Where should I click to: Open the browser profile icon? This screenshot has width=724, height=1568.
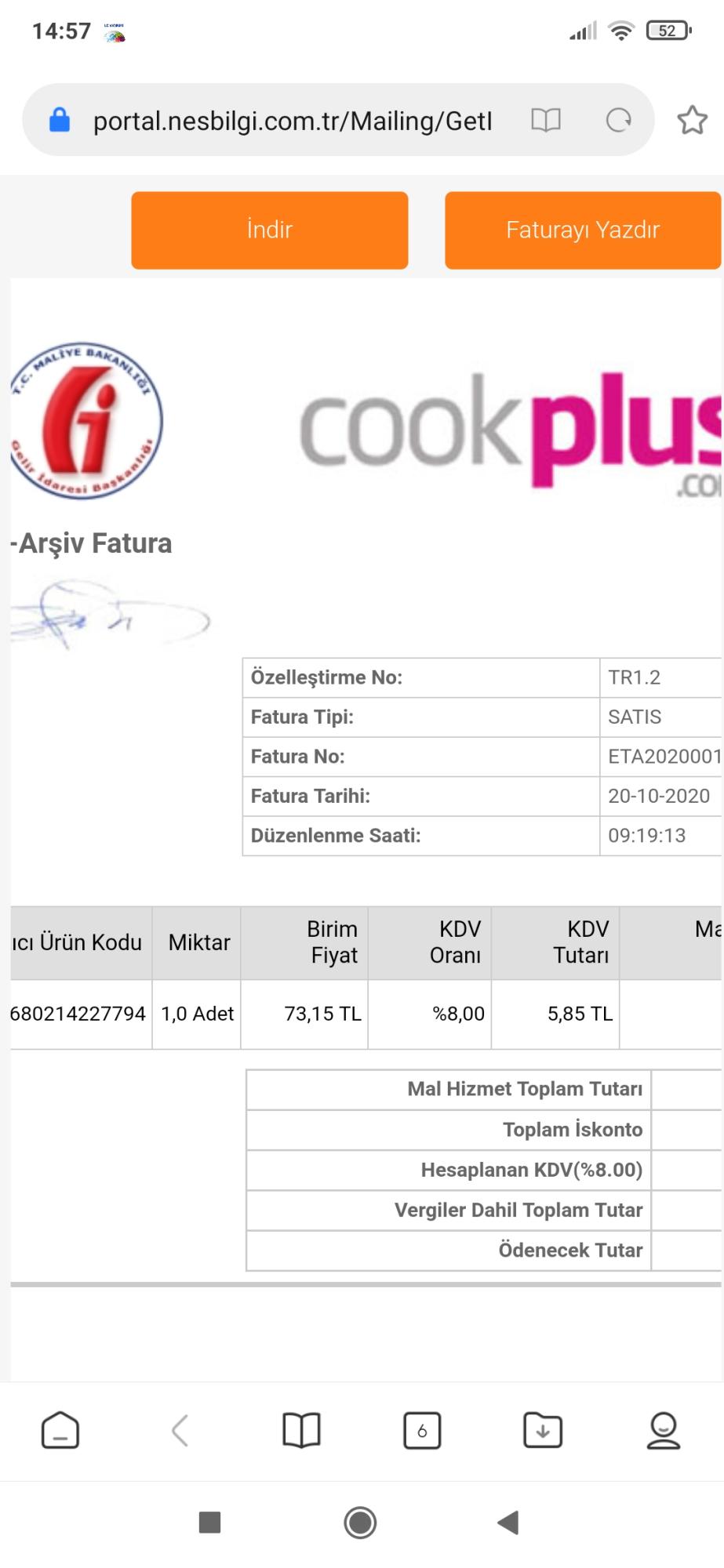(664, 1430)
